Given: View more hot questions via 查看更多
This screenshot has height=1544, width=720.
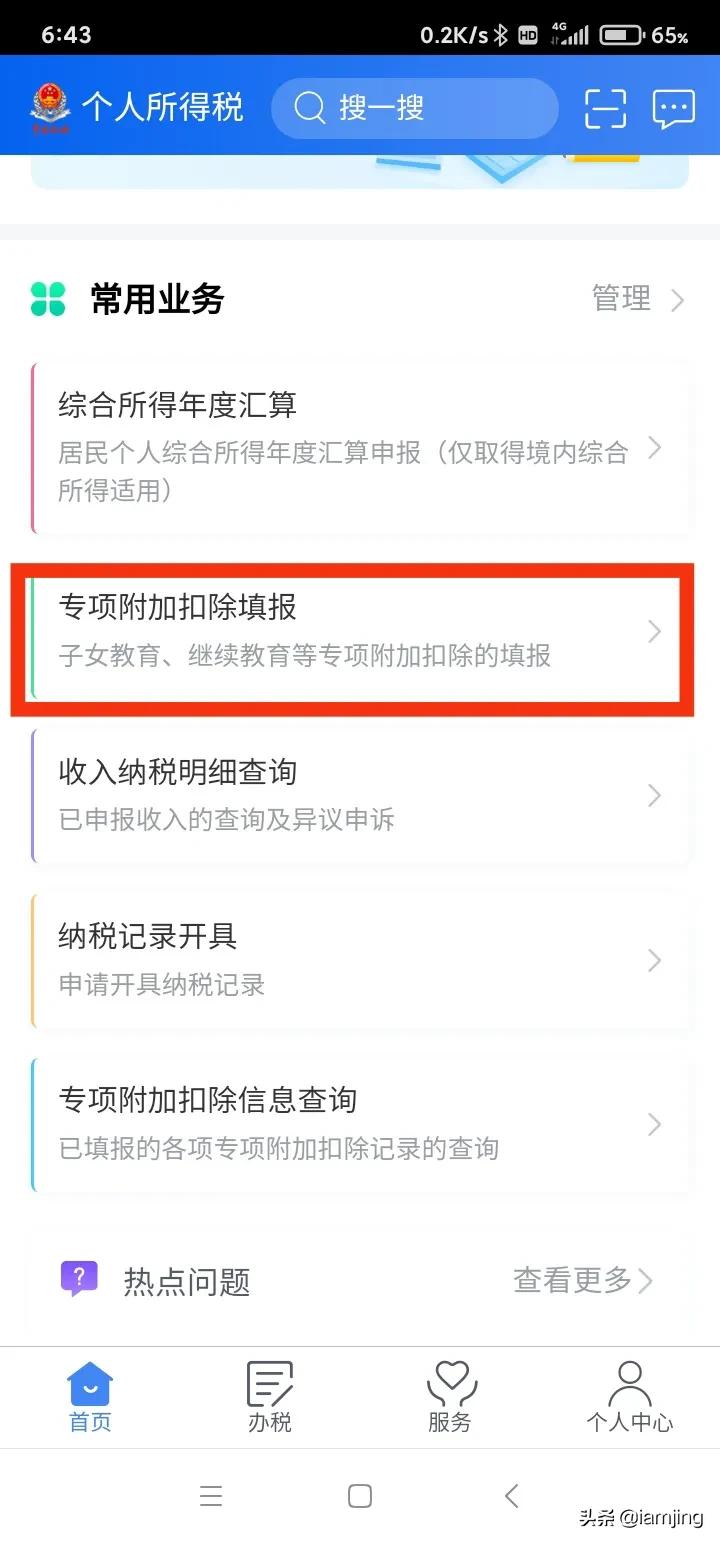Looking at the screenshot, I should point(582,1280).
